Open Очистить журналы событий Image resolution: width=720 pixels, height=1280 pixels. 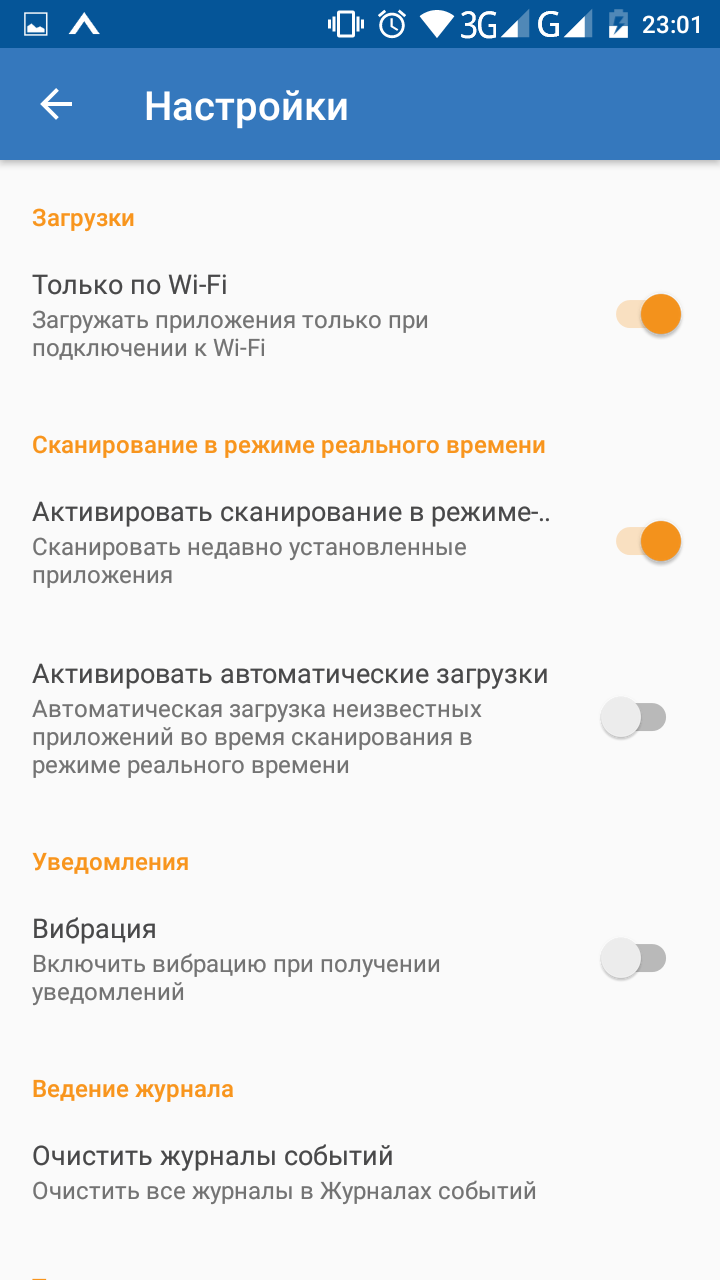pos(284,1172)
